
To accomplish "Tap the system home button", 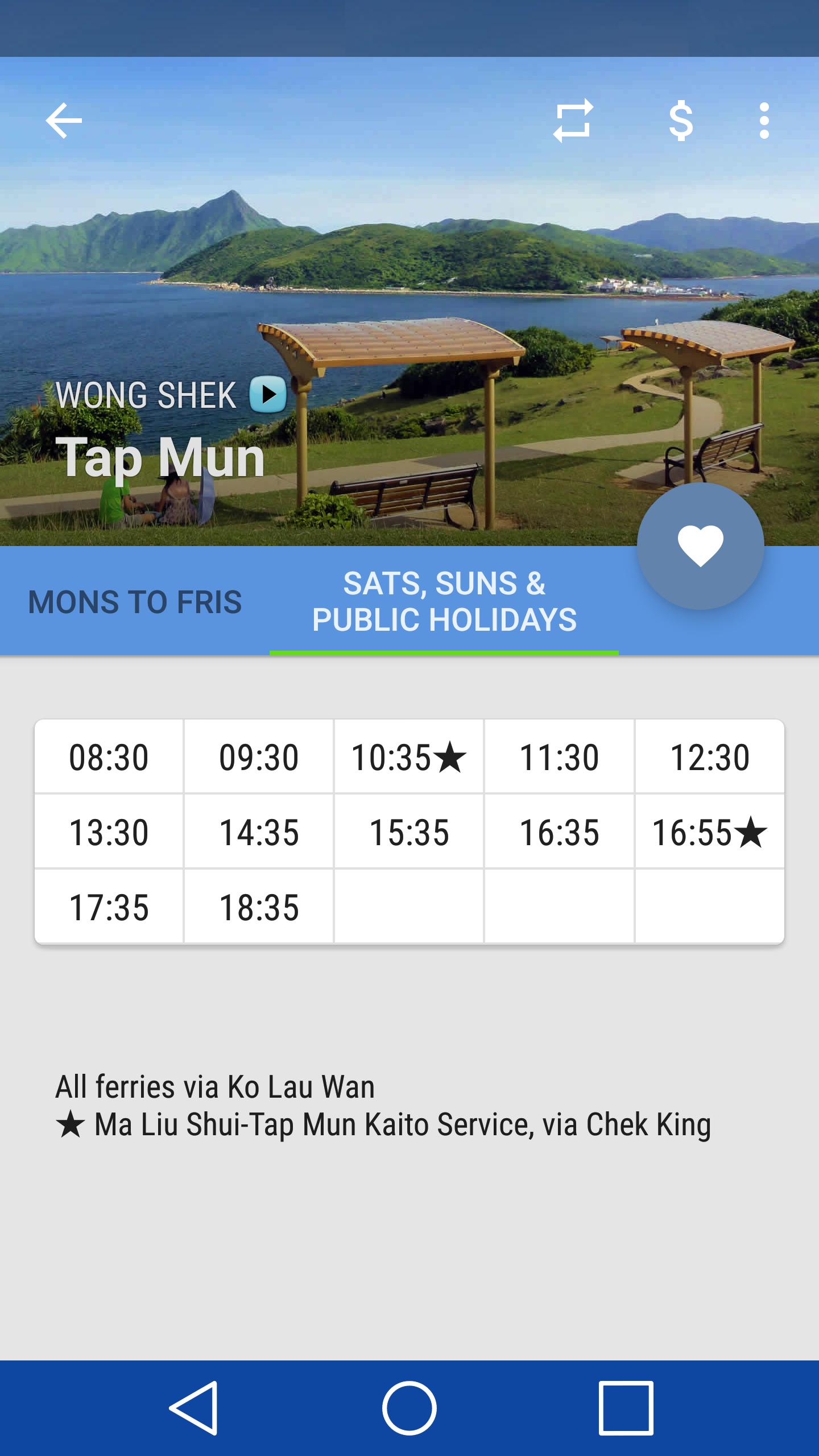I will click(x=409, y=1408).
